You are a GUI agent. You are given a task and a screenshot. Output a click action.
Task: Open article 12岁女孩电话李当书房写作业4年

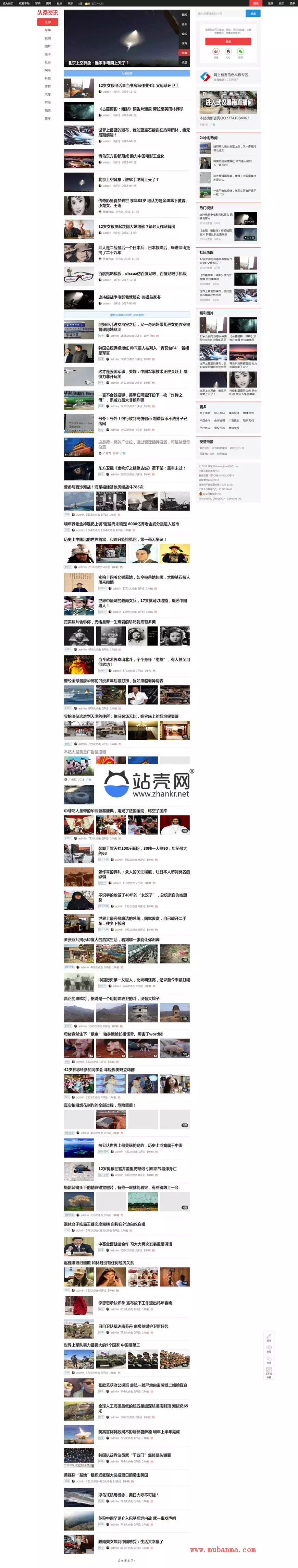click(139, 86)
